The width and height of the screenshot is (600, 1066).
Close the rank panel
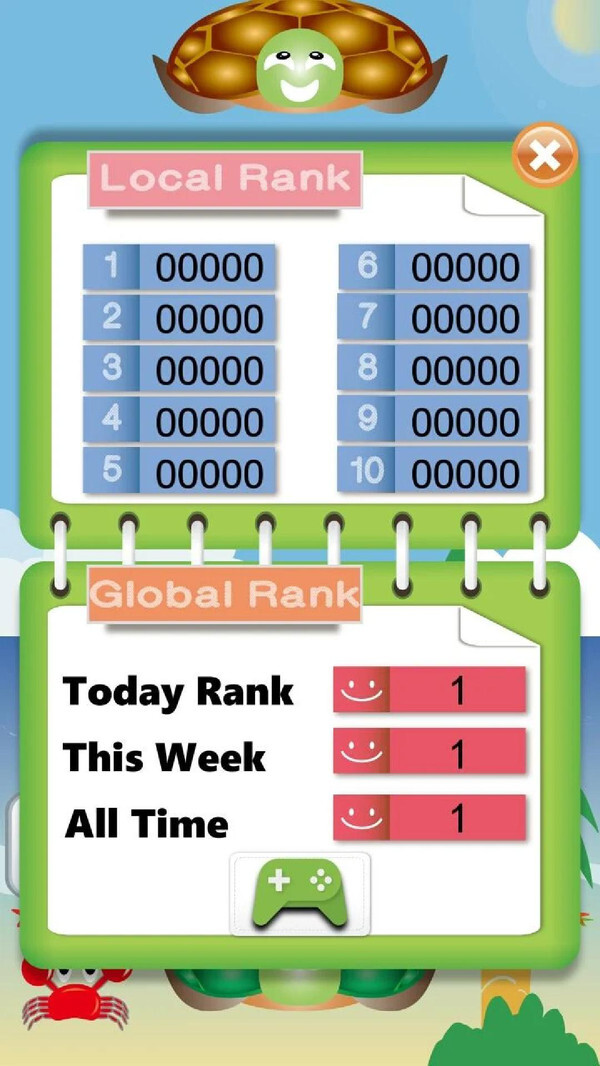pos(544,155)
